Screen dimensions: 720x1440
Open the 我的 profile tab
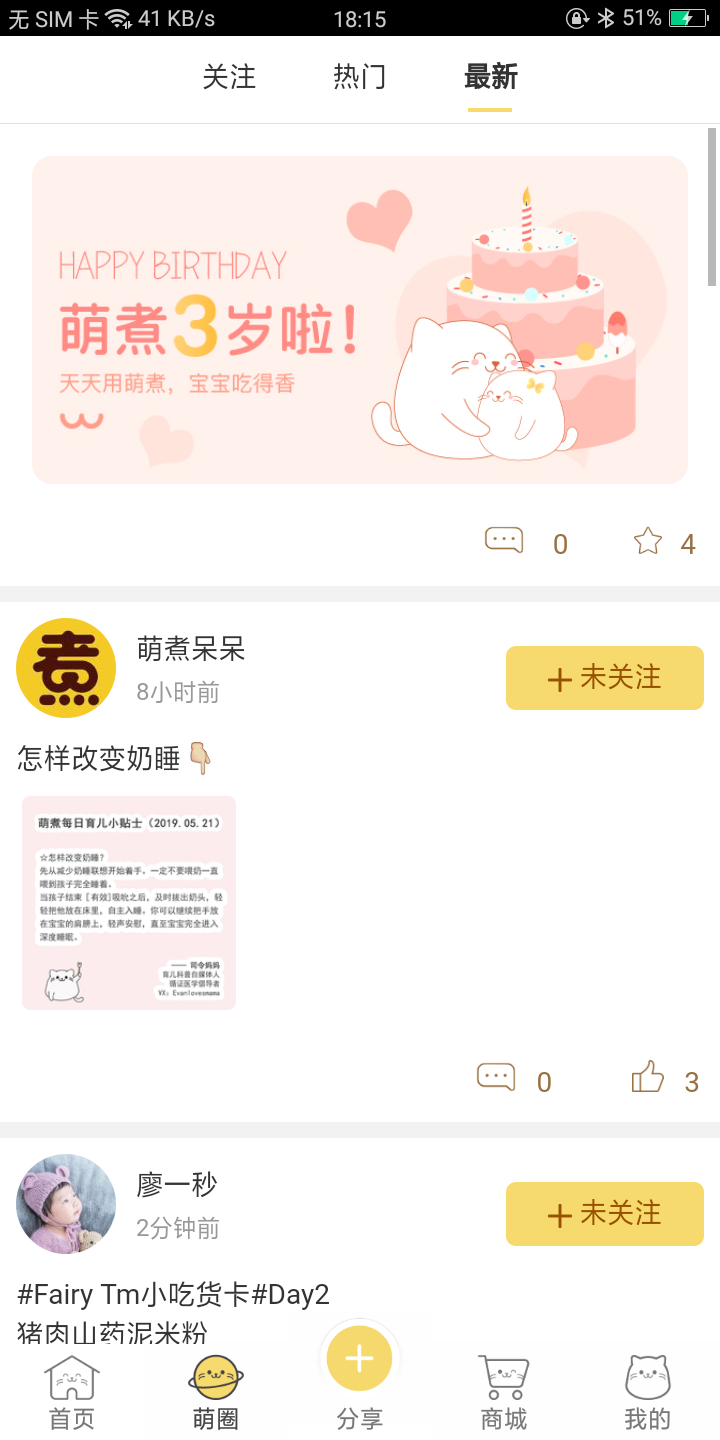tap(647, 1392)
